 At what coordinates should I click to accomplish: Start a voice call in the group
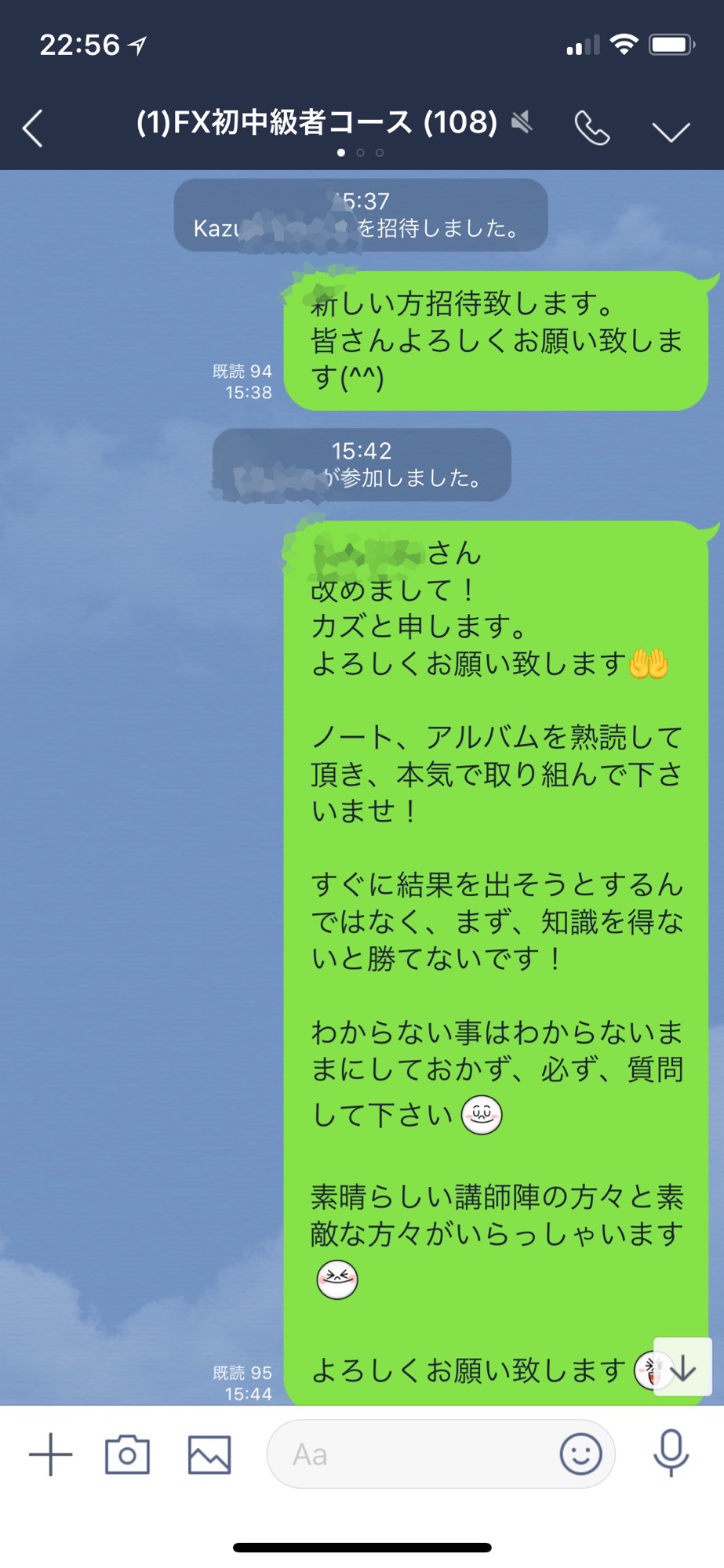592,128
